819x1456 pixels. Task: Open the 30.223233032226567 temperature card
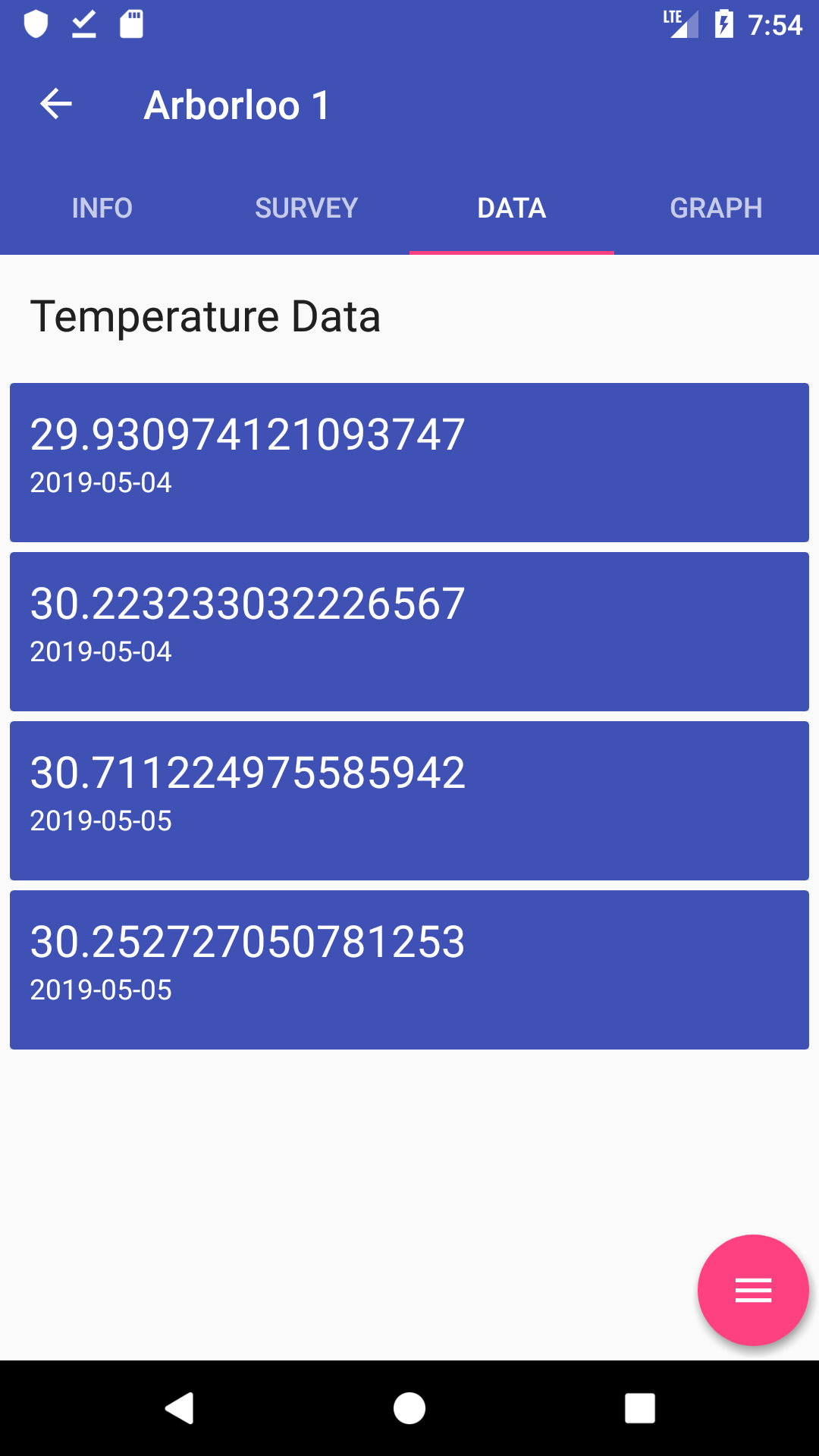(x=409, y=632)
